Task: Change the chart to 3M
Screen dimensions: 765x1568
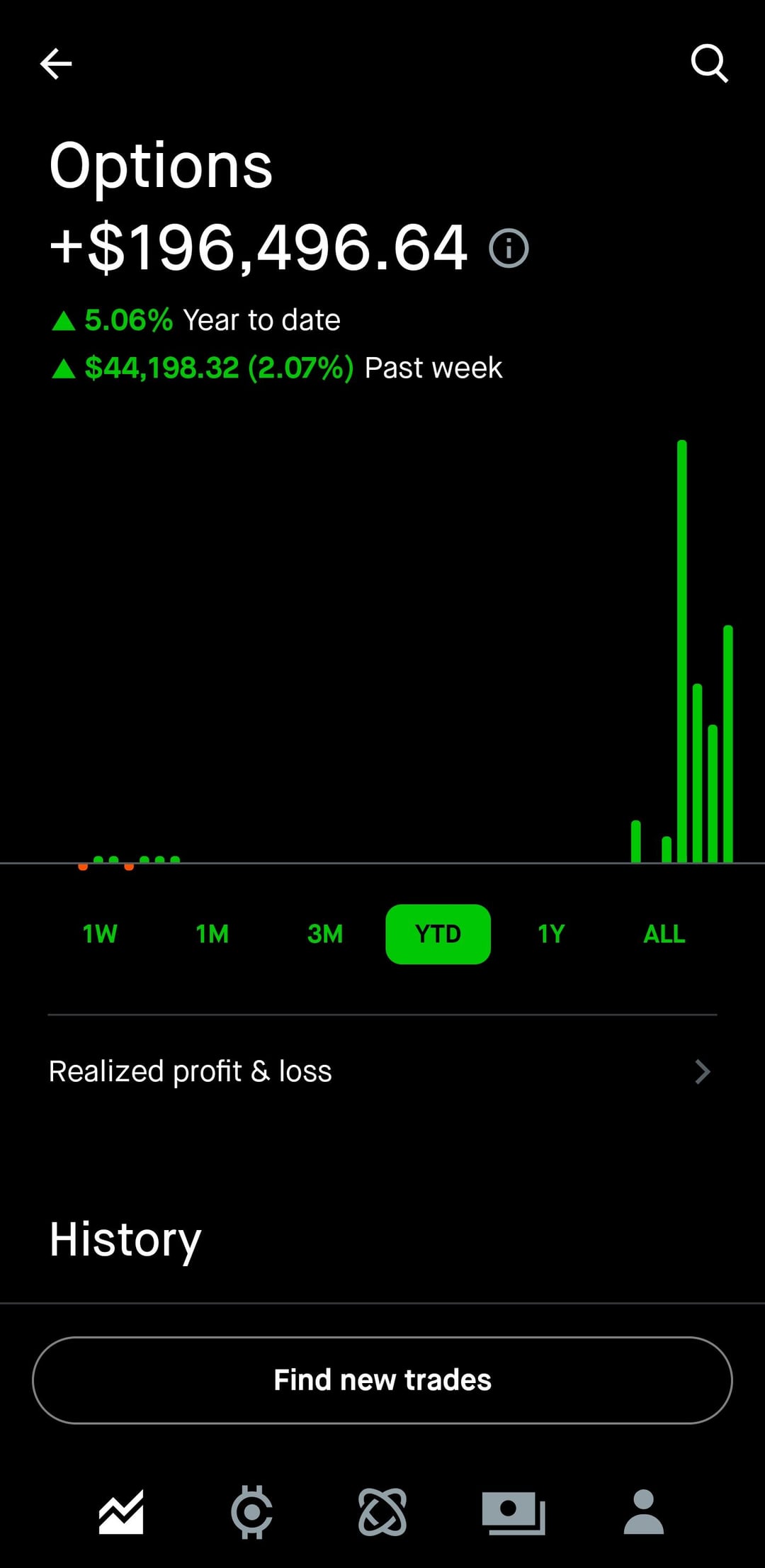Action: click(325, 934)
